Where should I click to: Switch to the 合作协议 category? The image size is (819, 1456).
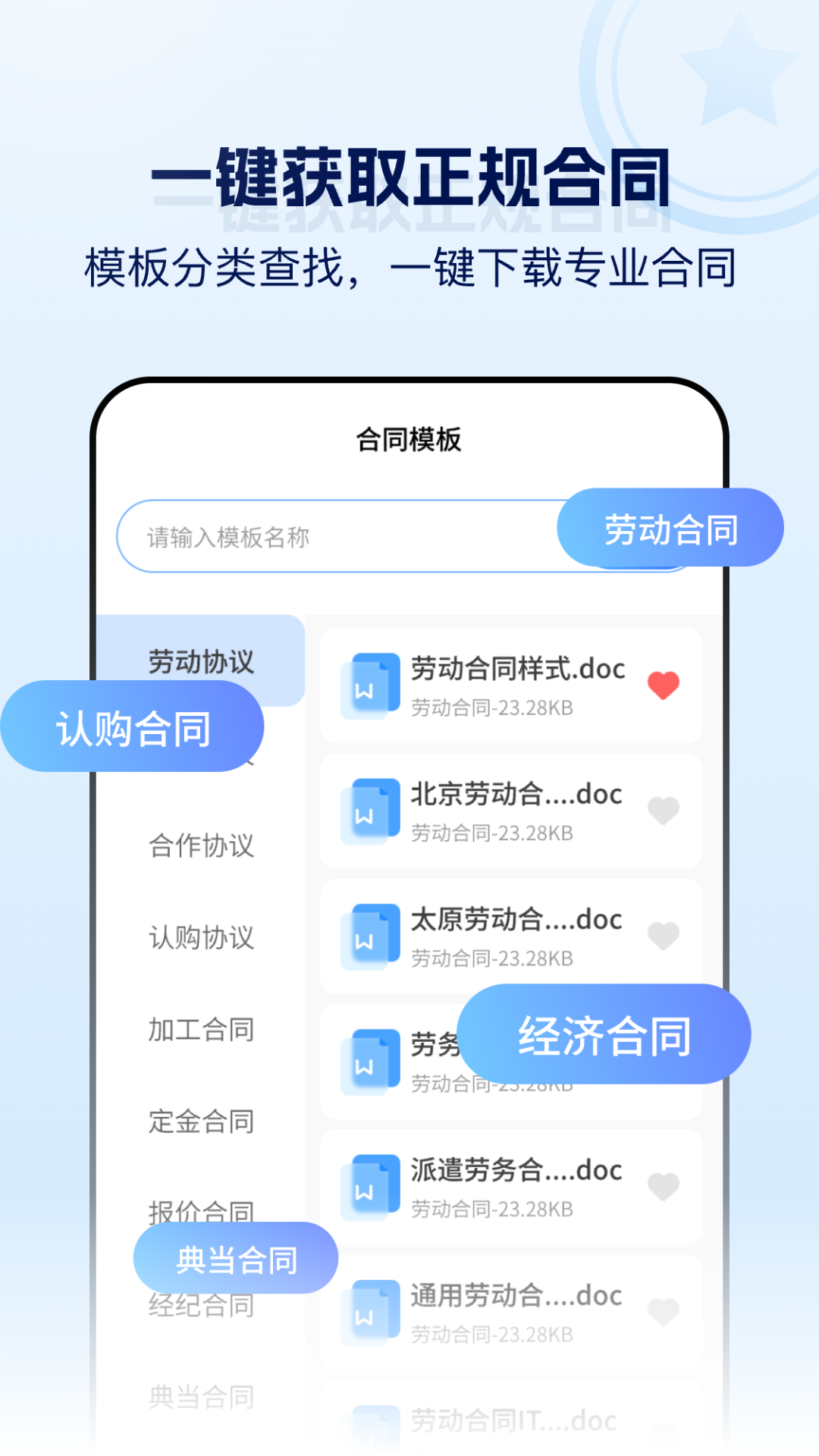click(x=200, y=847)
